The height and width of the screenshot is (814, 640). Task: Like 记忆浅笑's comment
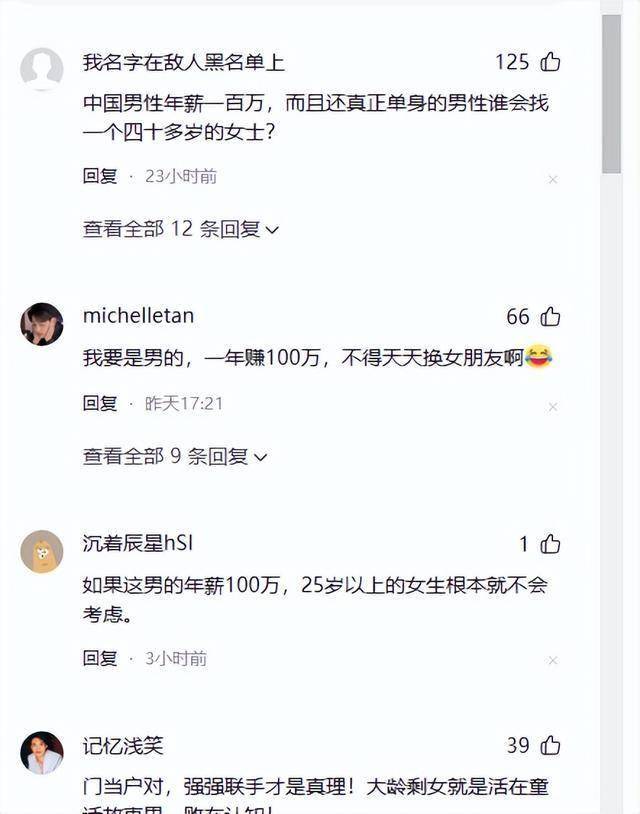click(x=550, y=745)
